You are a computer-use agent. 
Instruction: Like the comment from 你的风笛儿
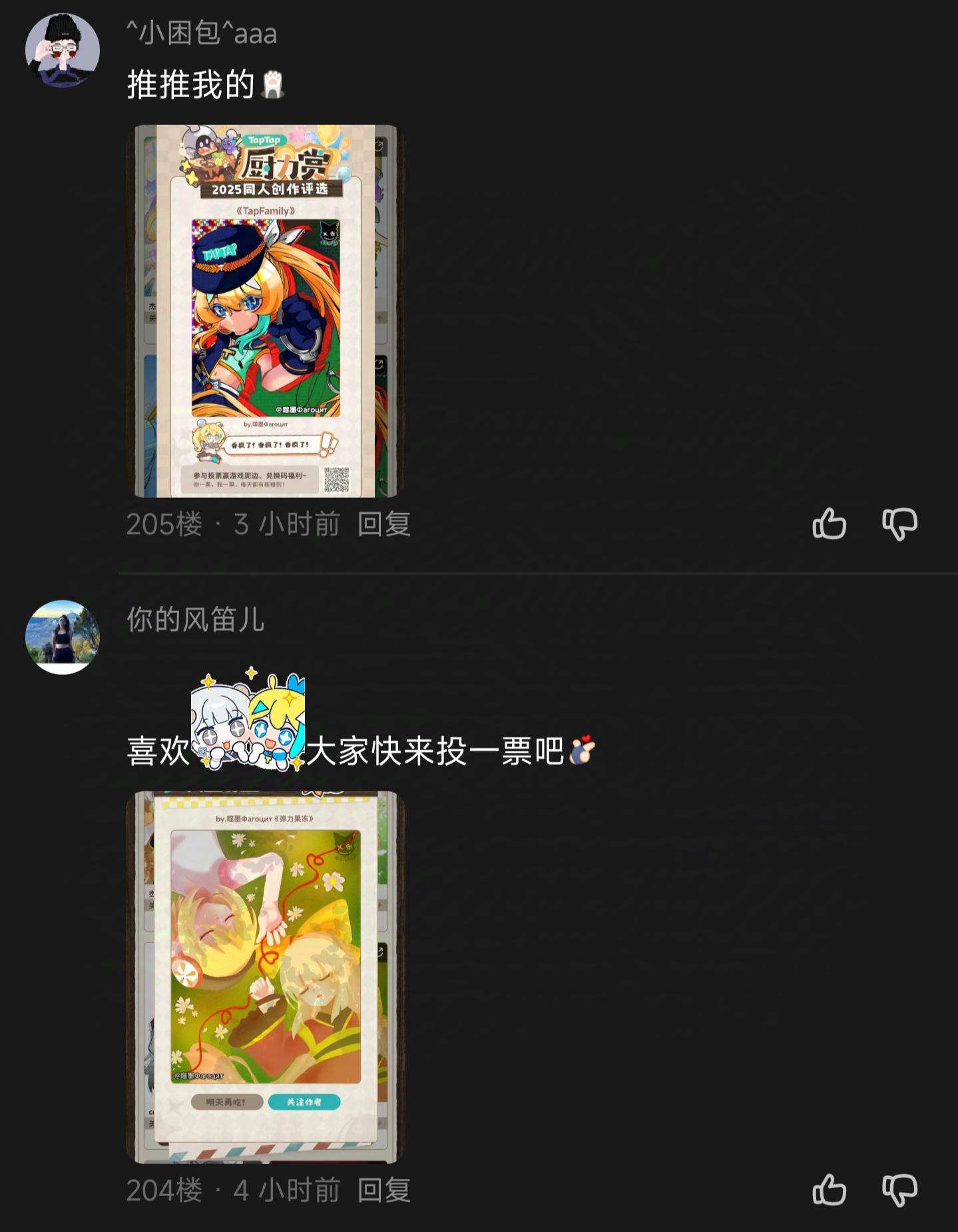(x=828, y=1191)
